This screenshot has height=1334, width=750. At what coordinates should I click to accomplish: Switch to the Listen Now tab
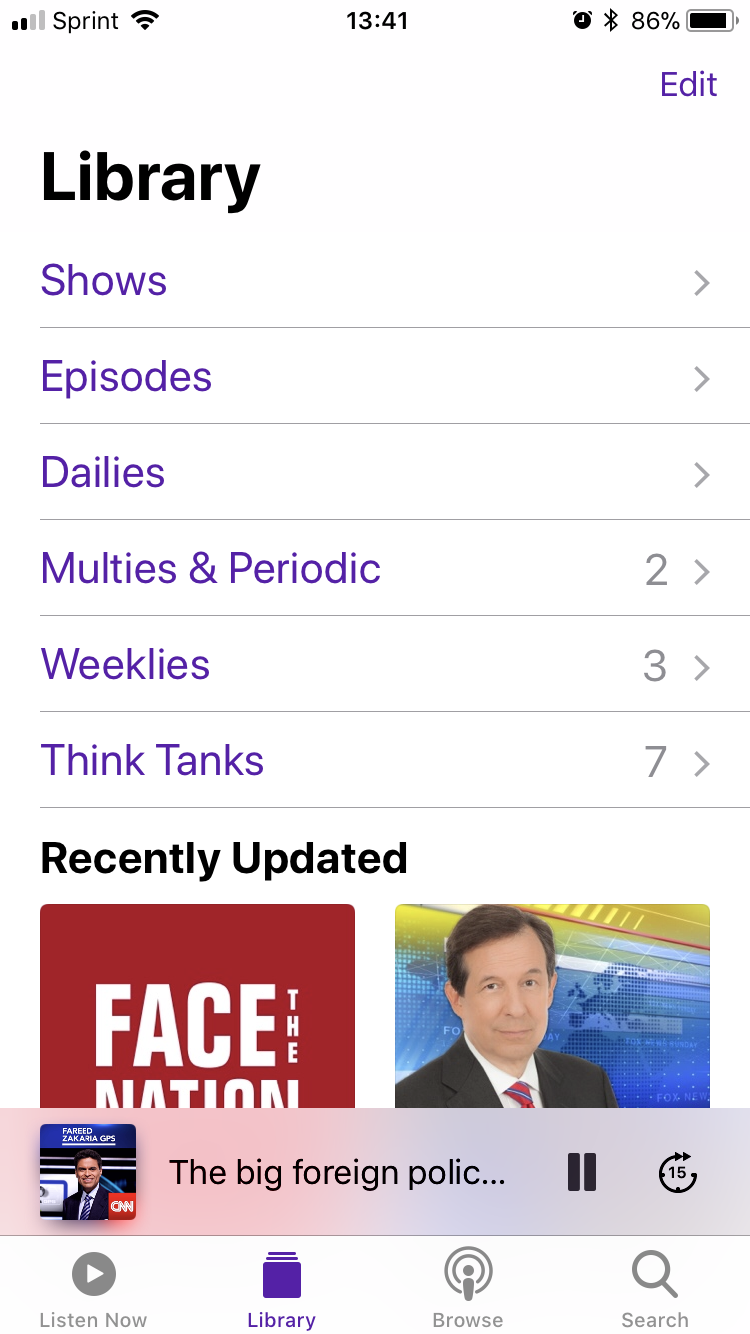point(93,1290)
